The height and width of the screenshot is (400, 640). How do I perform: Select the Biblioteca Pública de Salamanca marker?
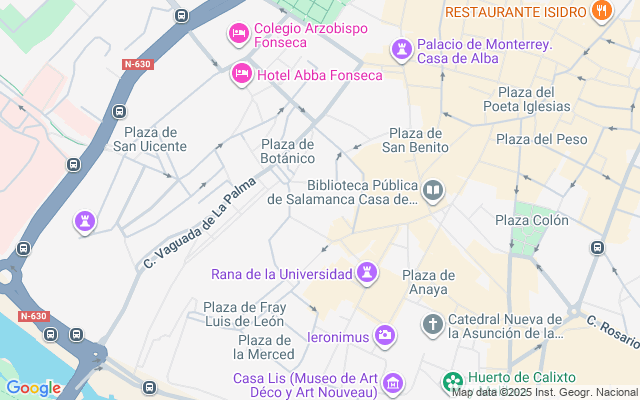point(433,190)
